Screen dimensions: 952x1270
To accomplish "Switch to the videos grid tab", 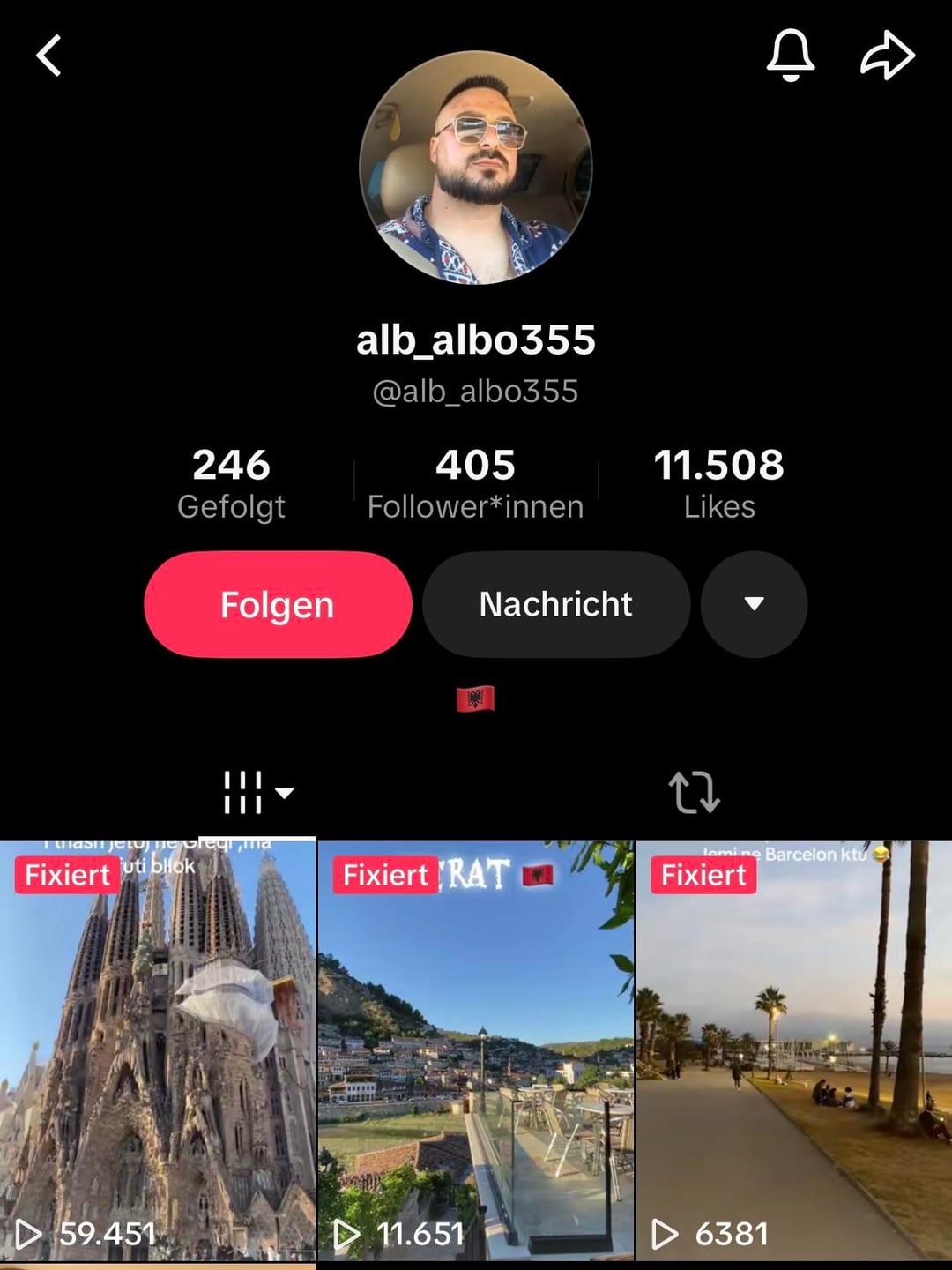I will pos(257,792).
